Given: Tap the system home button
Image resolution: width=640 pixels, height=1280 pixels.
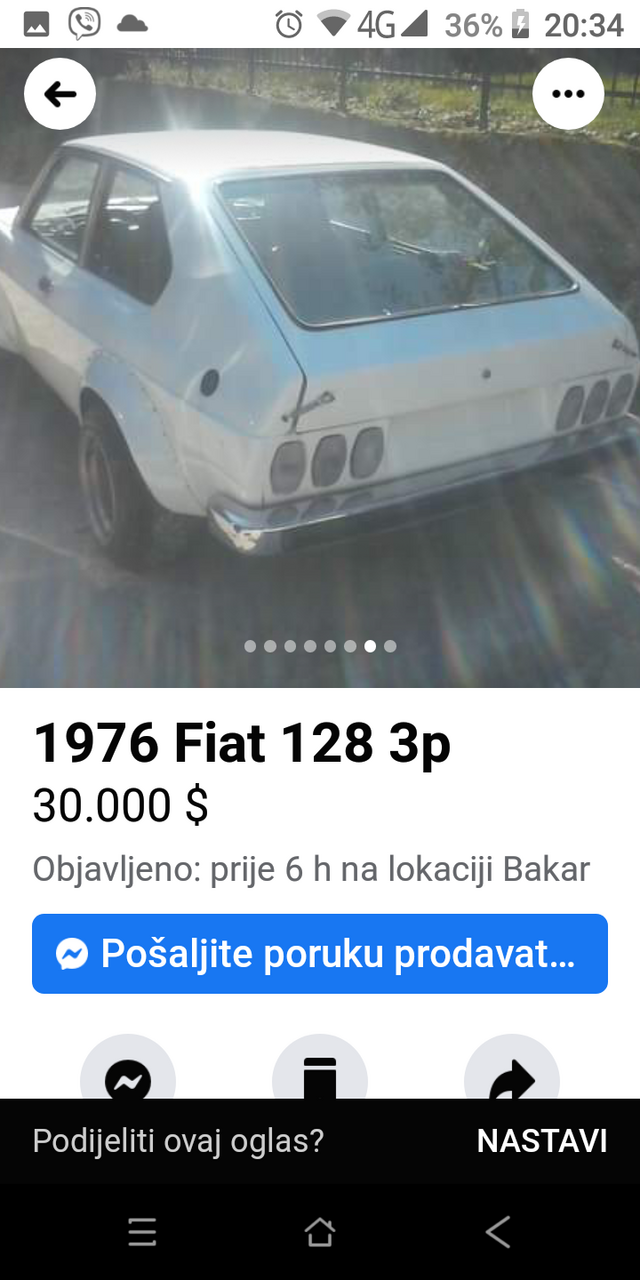Looking at the screenshot, I should coord(320,1232).
